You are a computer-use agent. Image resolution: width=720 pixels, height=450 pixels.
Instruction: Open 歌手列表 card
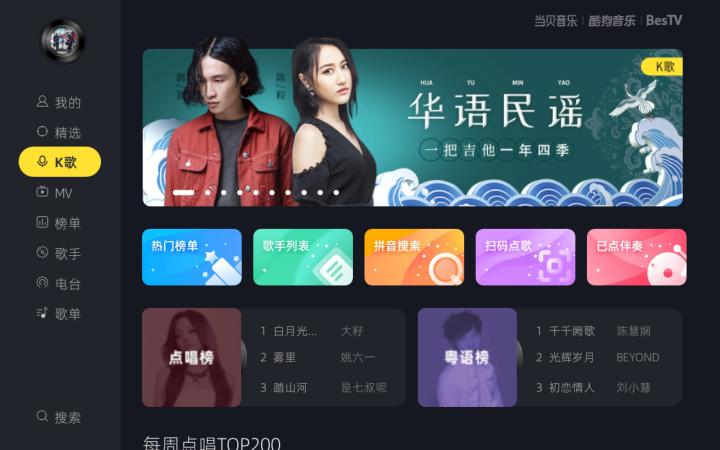point(302,257)
